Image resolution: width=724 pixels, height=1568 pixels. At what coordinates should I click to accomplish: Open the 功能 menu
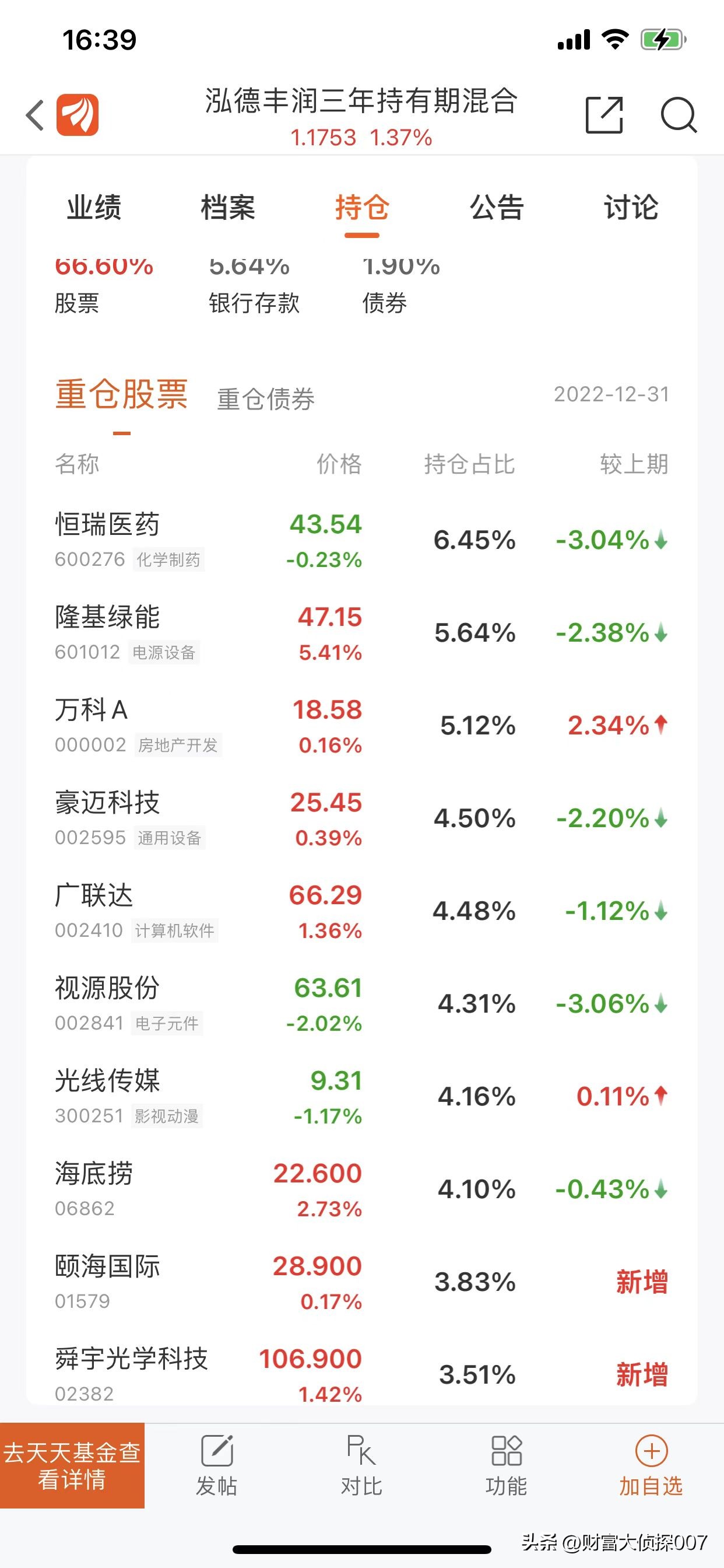[x=506, y=1466]
